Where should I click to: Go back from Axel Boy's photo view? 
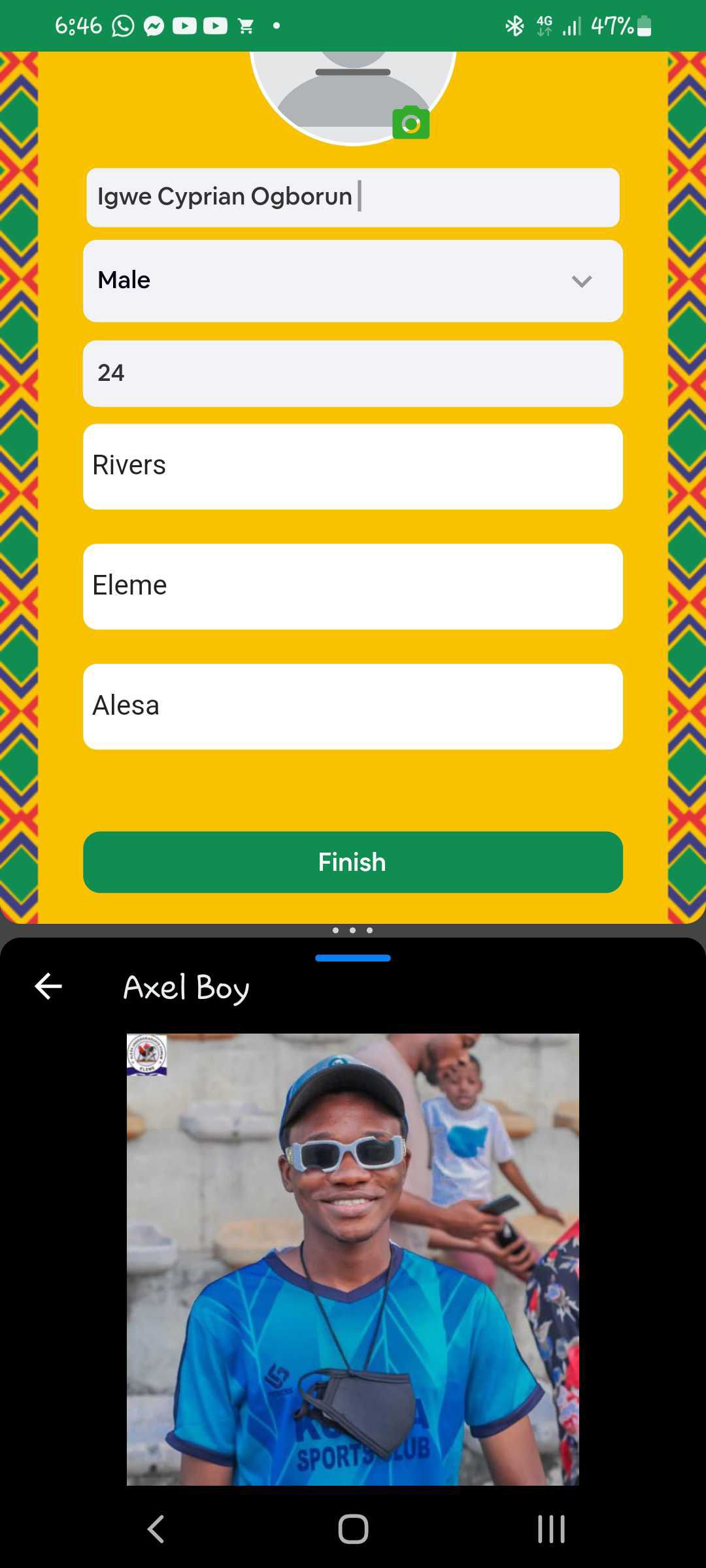click(48, 986)
